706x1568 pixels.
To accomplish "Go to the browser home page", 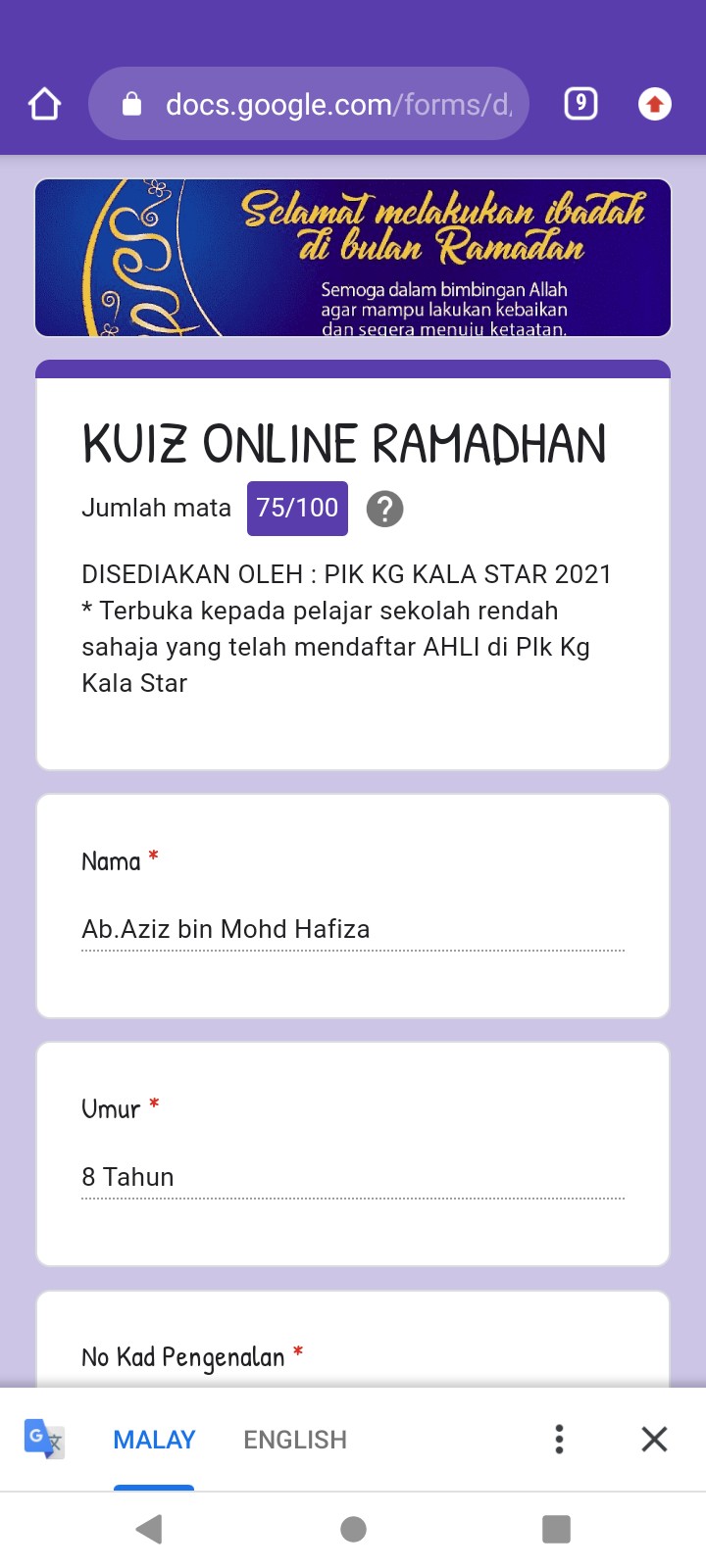I will [x=45, y=104].
